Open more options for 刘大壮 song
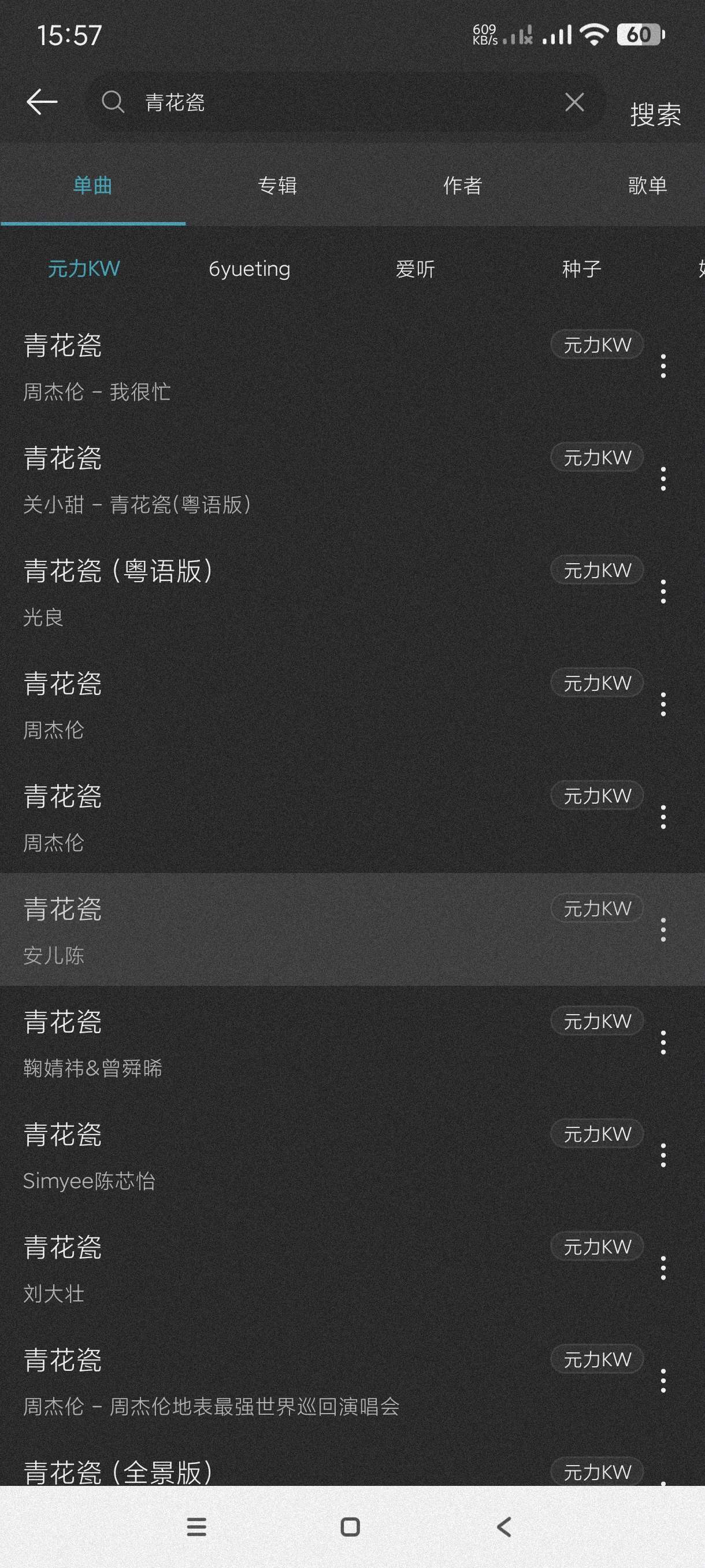The height and width of the screenshot is (1568, 705). pyautogui.click(x=663, y=1268)
